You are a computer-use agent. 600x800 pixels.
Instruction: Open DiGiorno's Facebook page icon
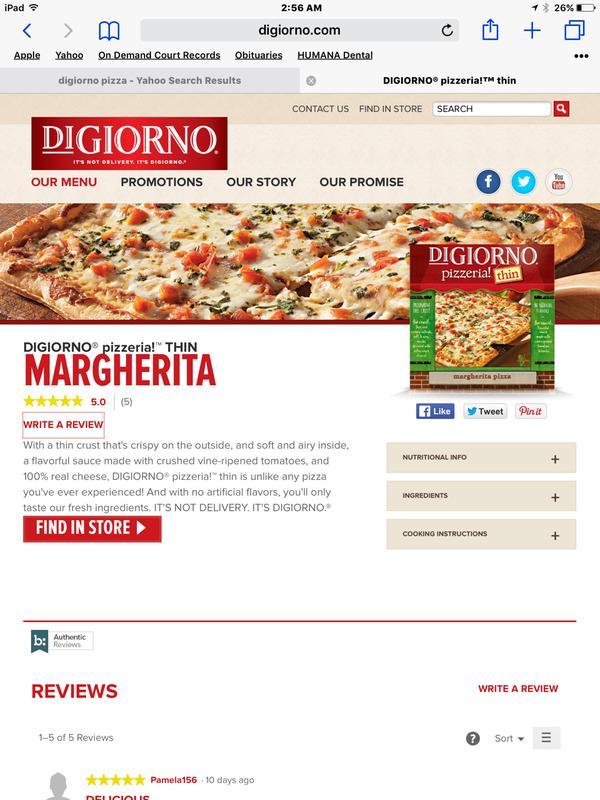tap(488, 182)
